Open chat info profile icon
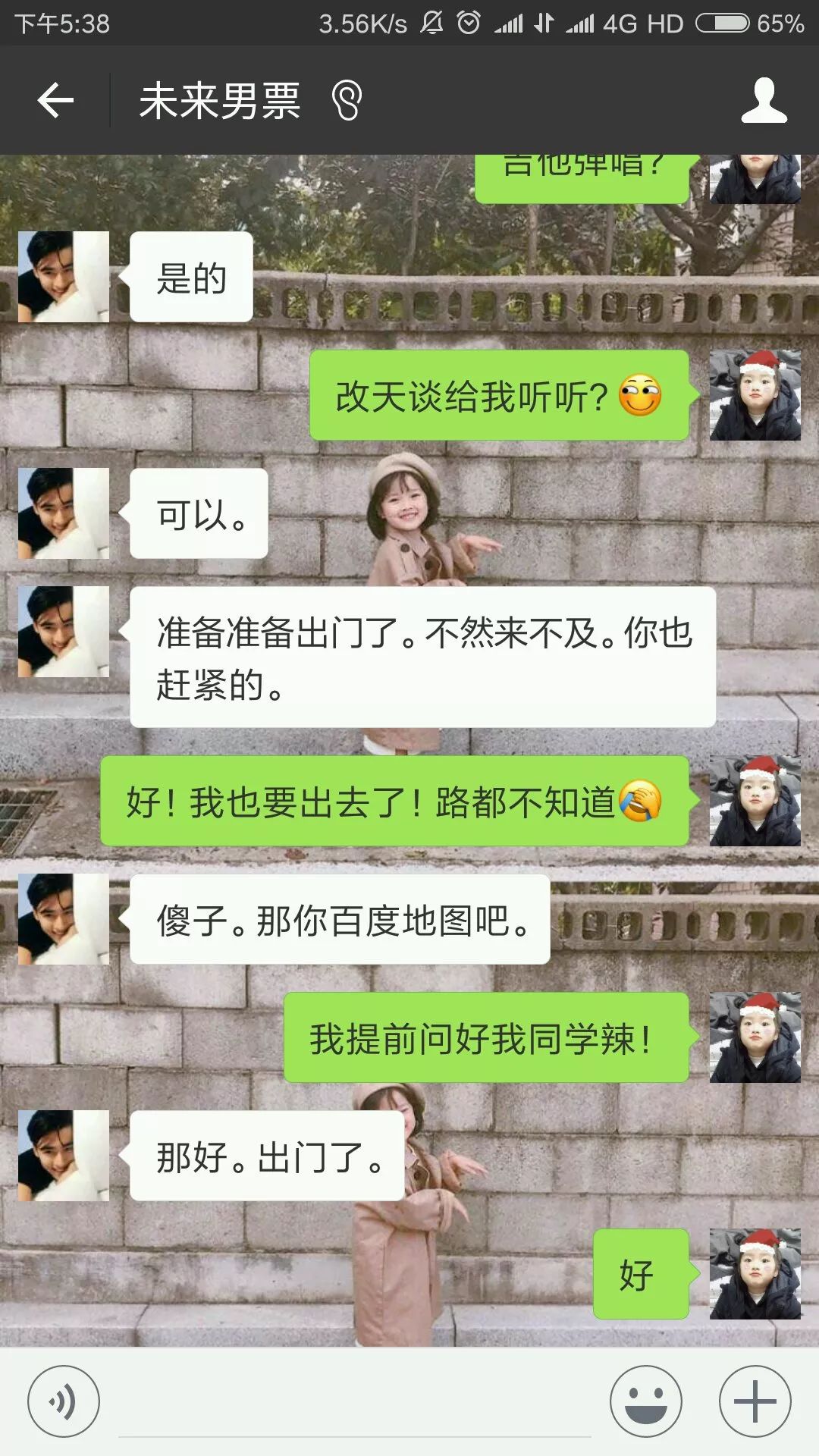The height and width of the screenshot is (1456, 819). tap(764, 100)
